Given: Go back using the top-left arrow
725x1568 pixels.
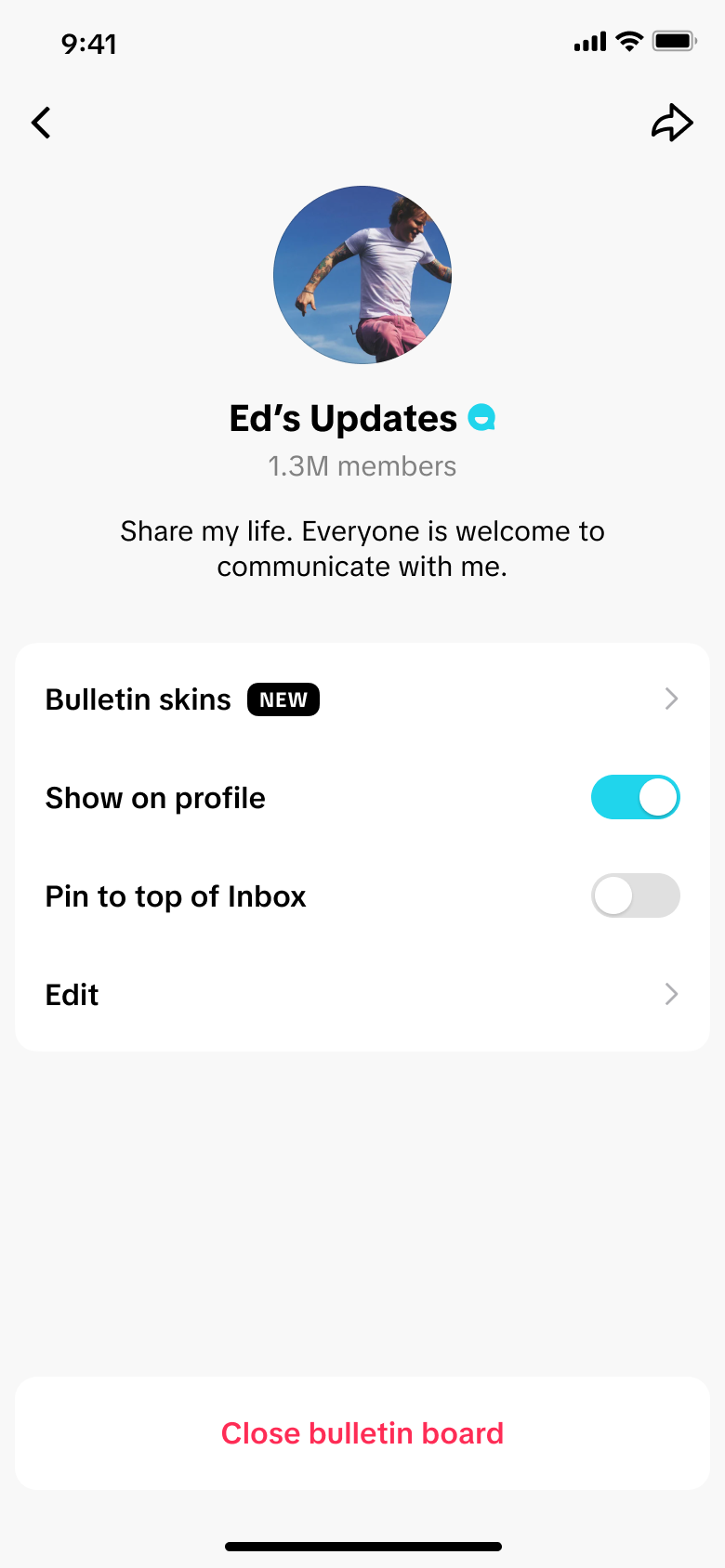Looking at the screenshot, I should click(x=41, y=123).
